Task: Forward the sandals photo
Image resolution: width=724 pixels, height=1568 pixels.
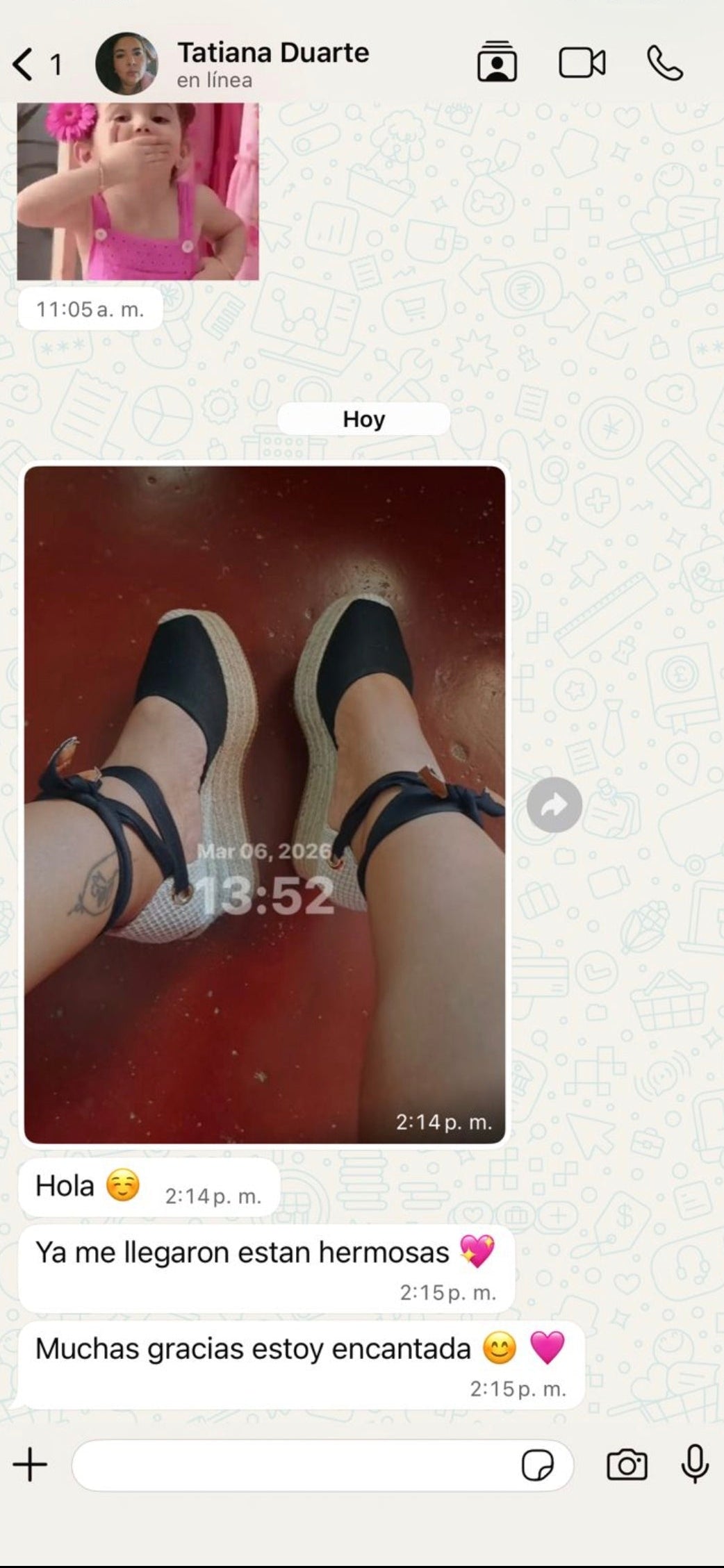Action: tap(554, 805)
